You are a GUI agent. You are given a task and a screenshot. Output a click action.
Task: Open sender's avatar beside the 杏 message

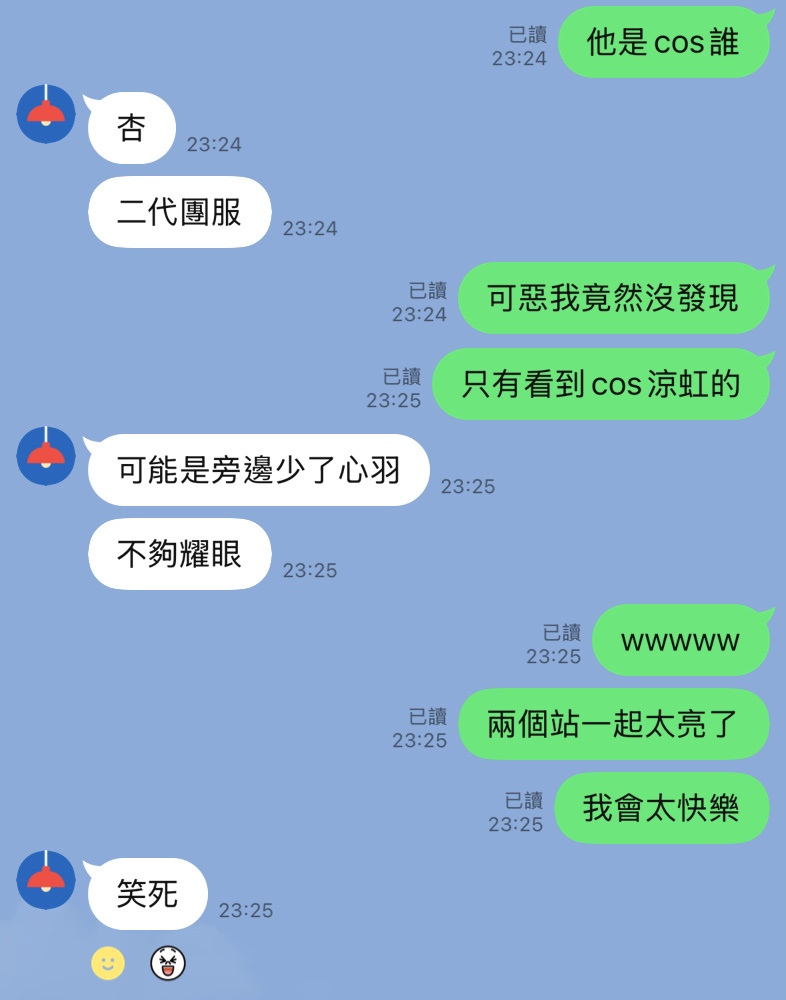pos(46,114)
